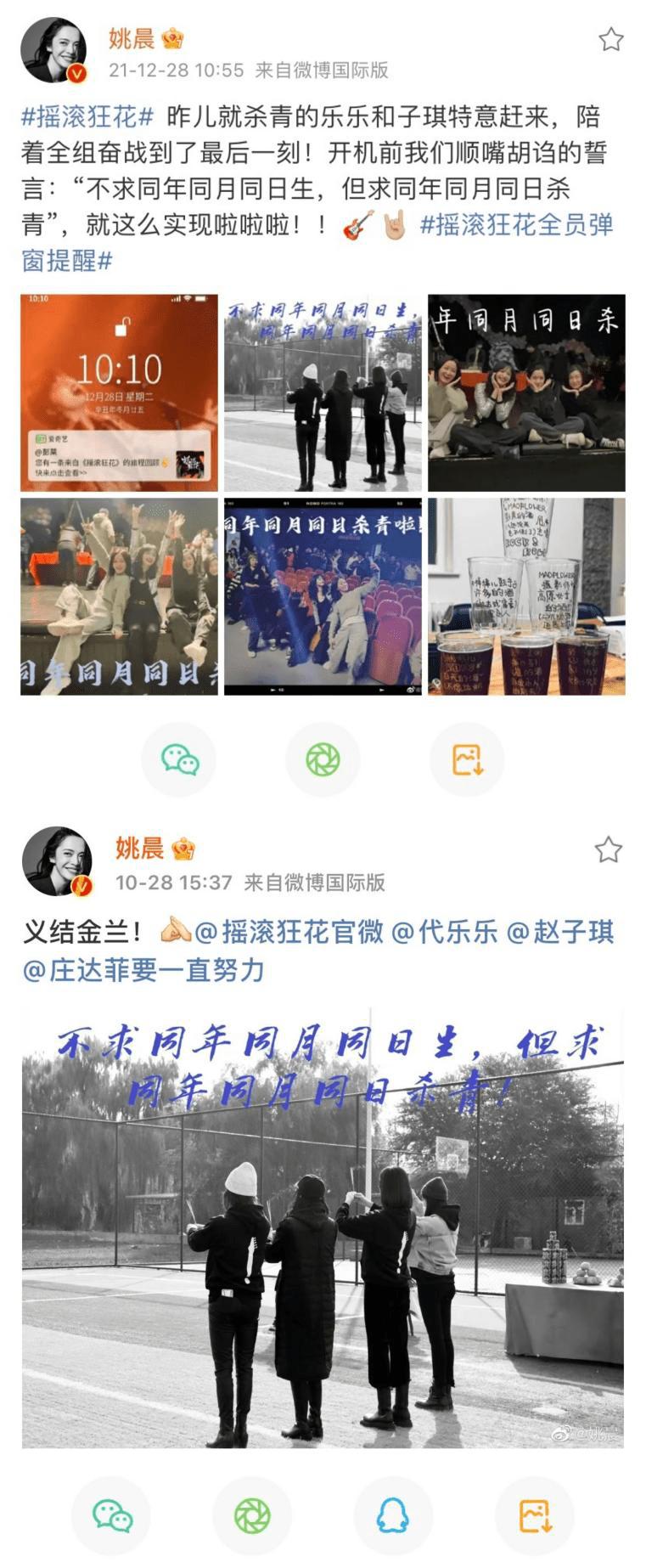Visit @代乐乐's profile
Screen dimensions: 646x1568
pyautogui.click(x=445, y=932)
